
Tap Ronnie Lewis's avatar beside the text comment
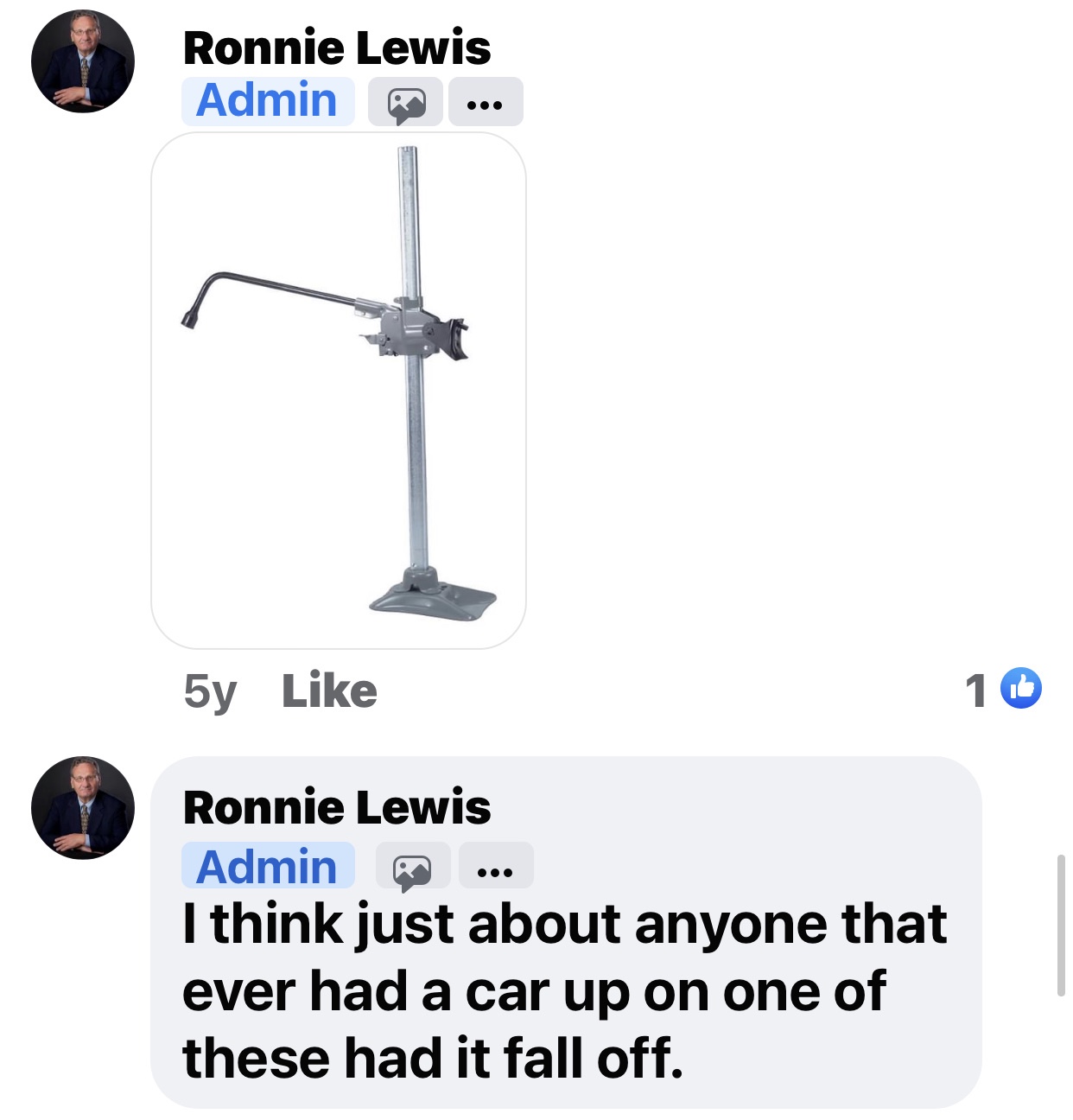[x=83, y=808]
